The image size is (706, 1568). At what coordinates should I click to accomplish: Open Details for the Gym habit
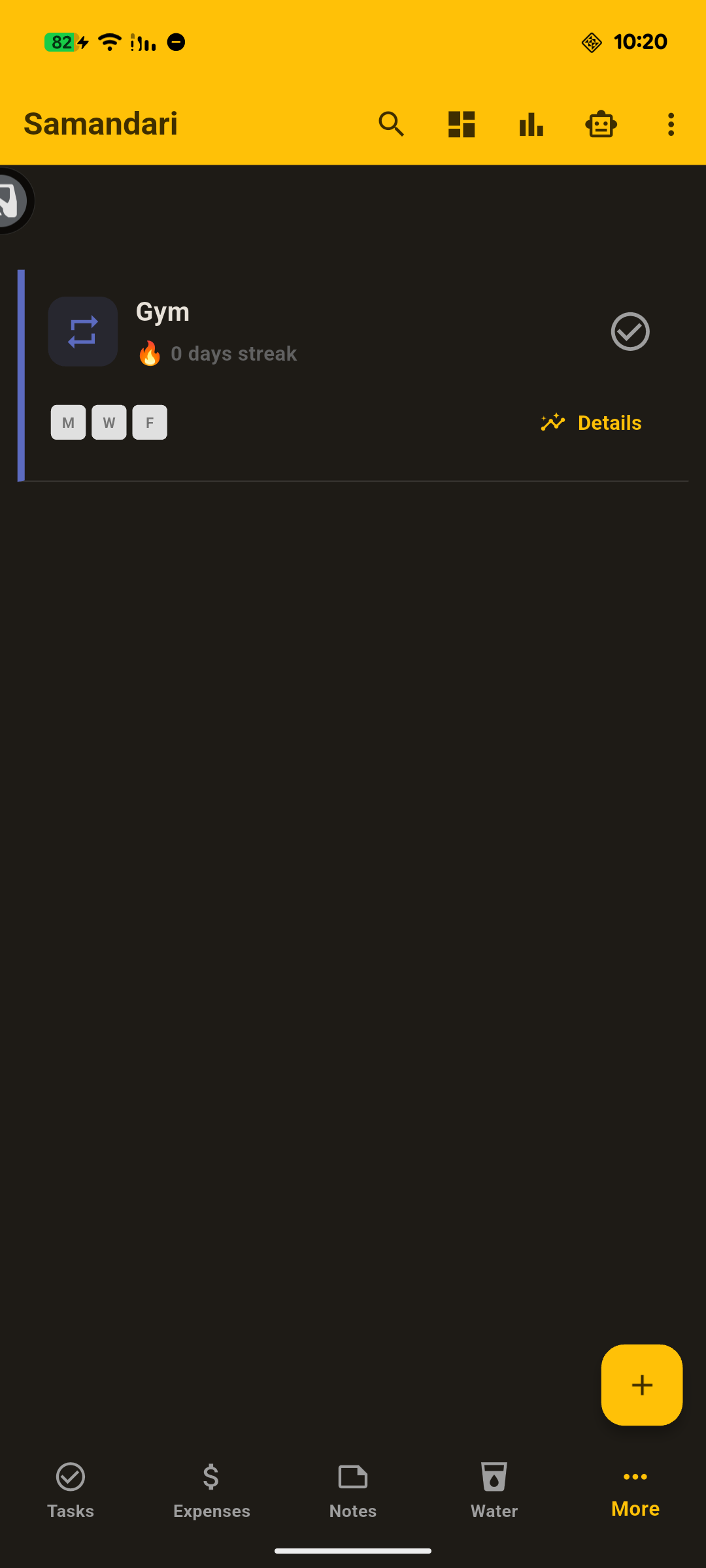point(592,423)
